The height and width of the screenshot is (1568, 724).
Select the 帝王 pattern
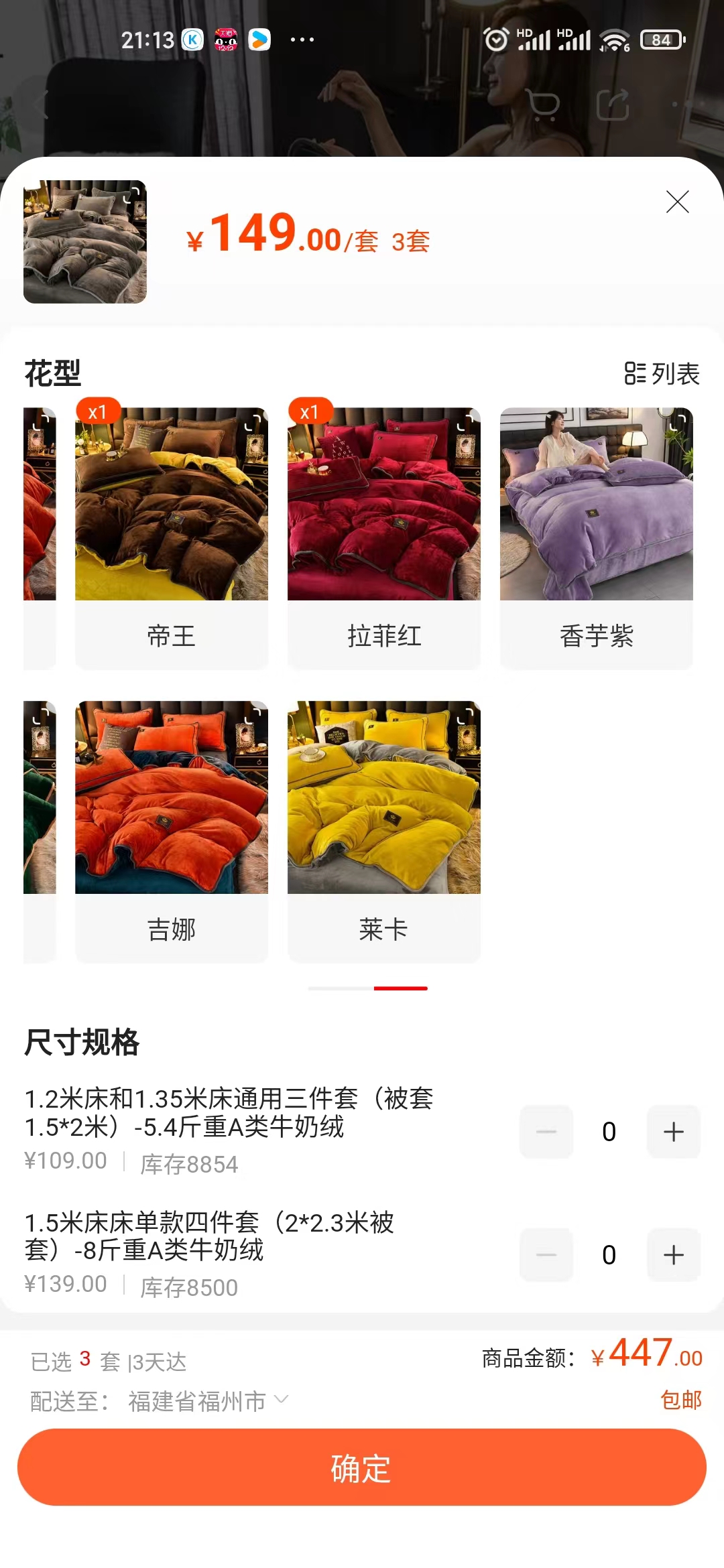[172, 537]
